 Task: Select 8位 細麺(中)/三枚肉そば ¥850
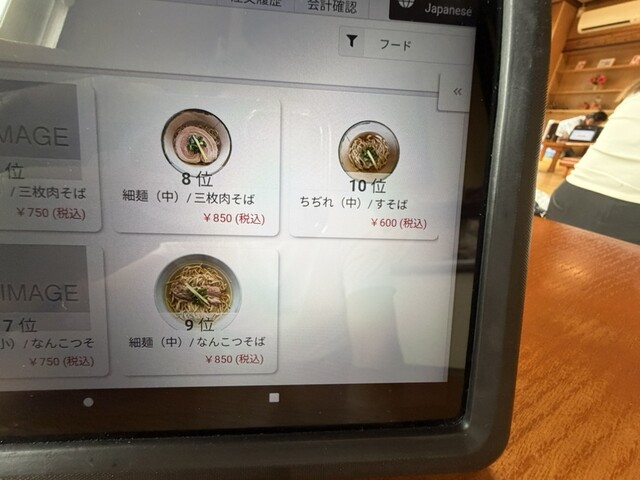(196, 165)
